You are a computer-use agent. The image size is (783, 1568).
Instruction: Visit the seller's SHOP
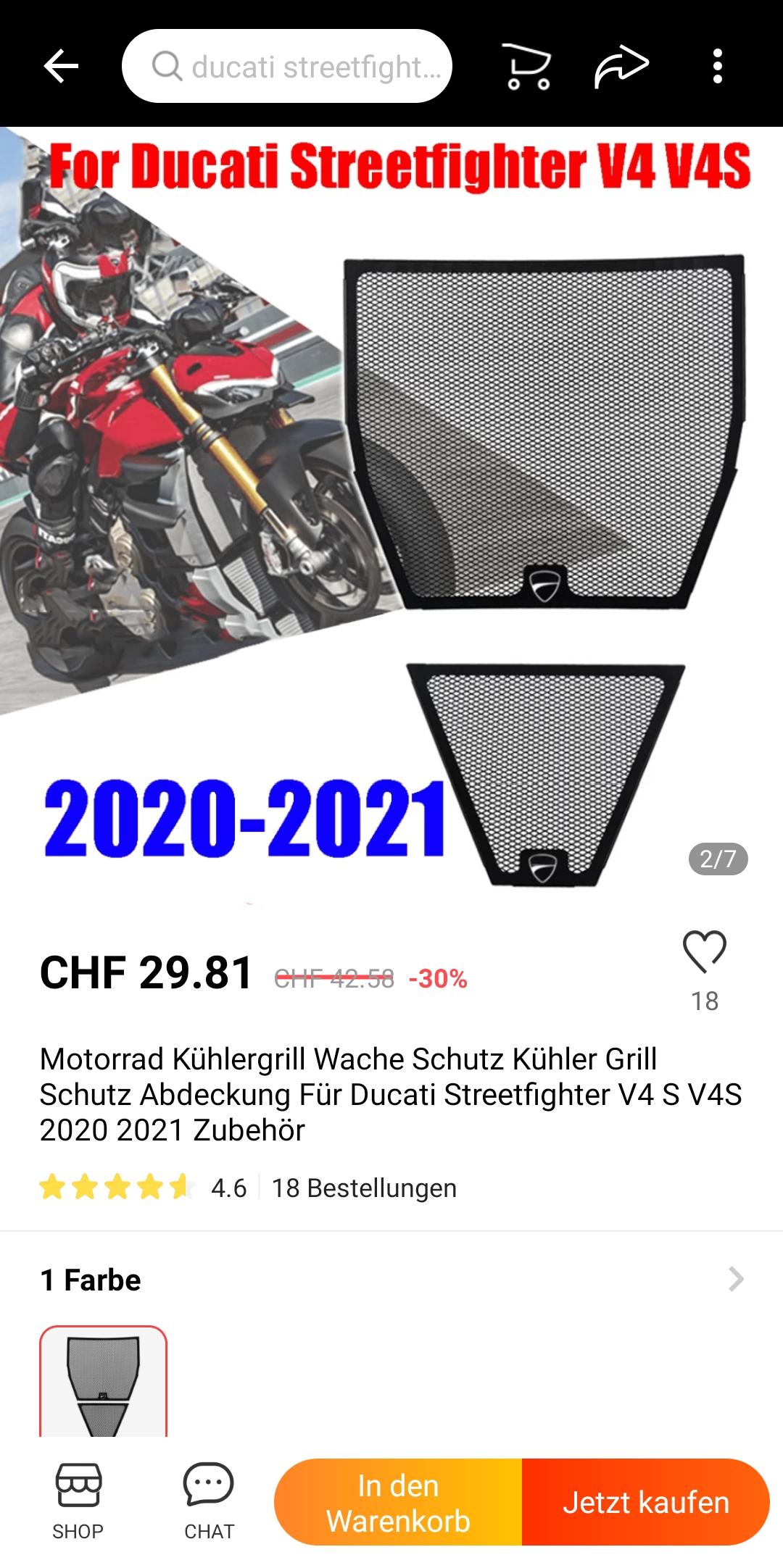point(78,1502)
